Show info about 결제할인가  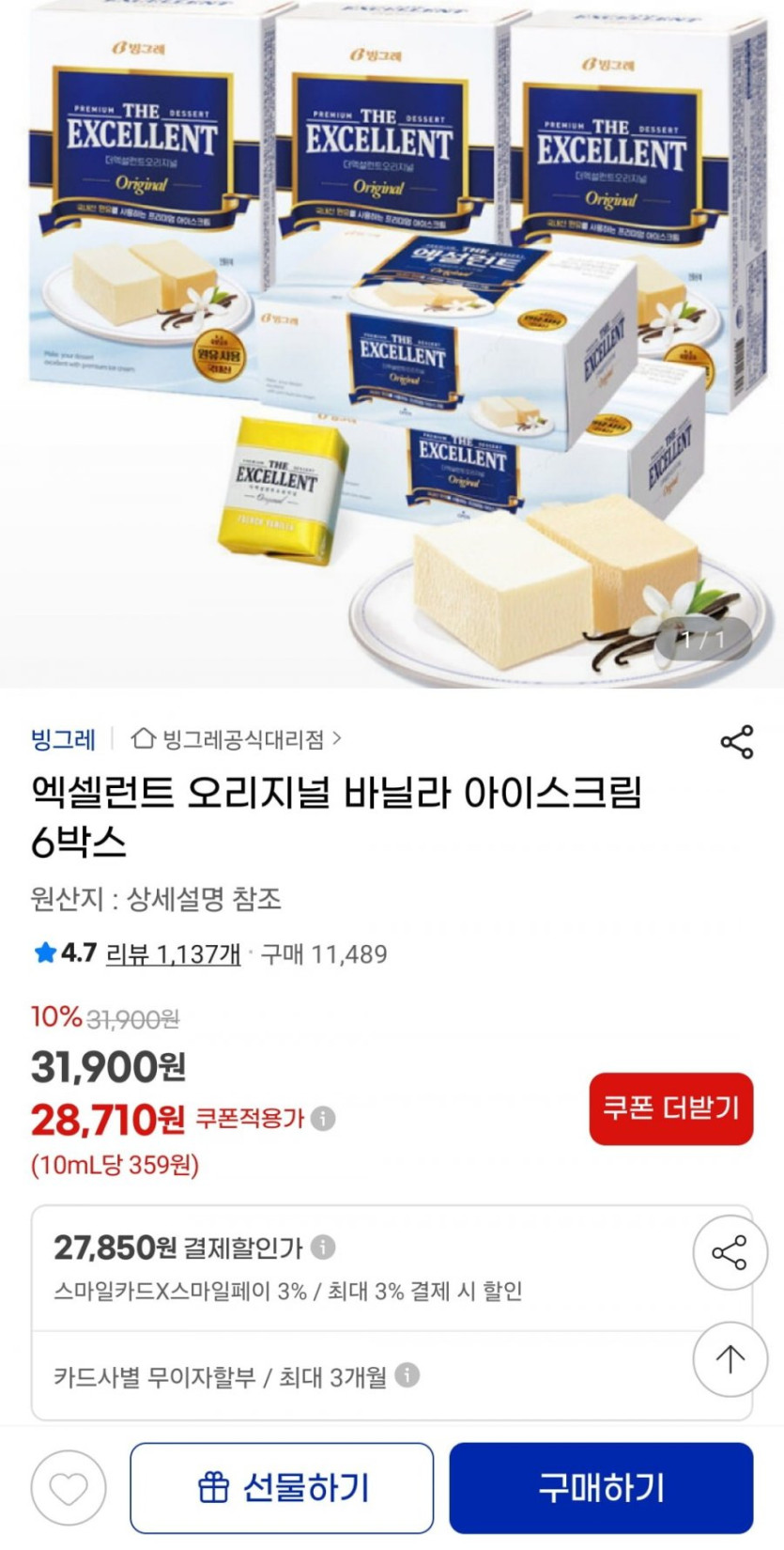tap(323, 1247)
